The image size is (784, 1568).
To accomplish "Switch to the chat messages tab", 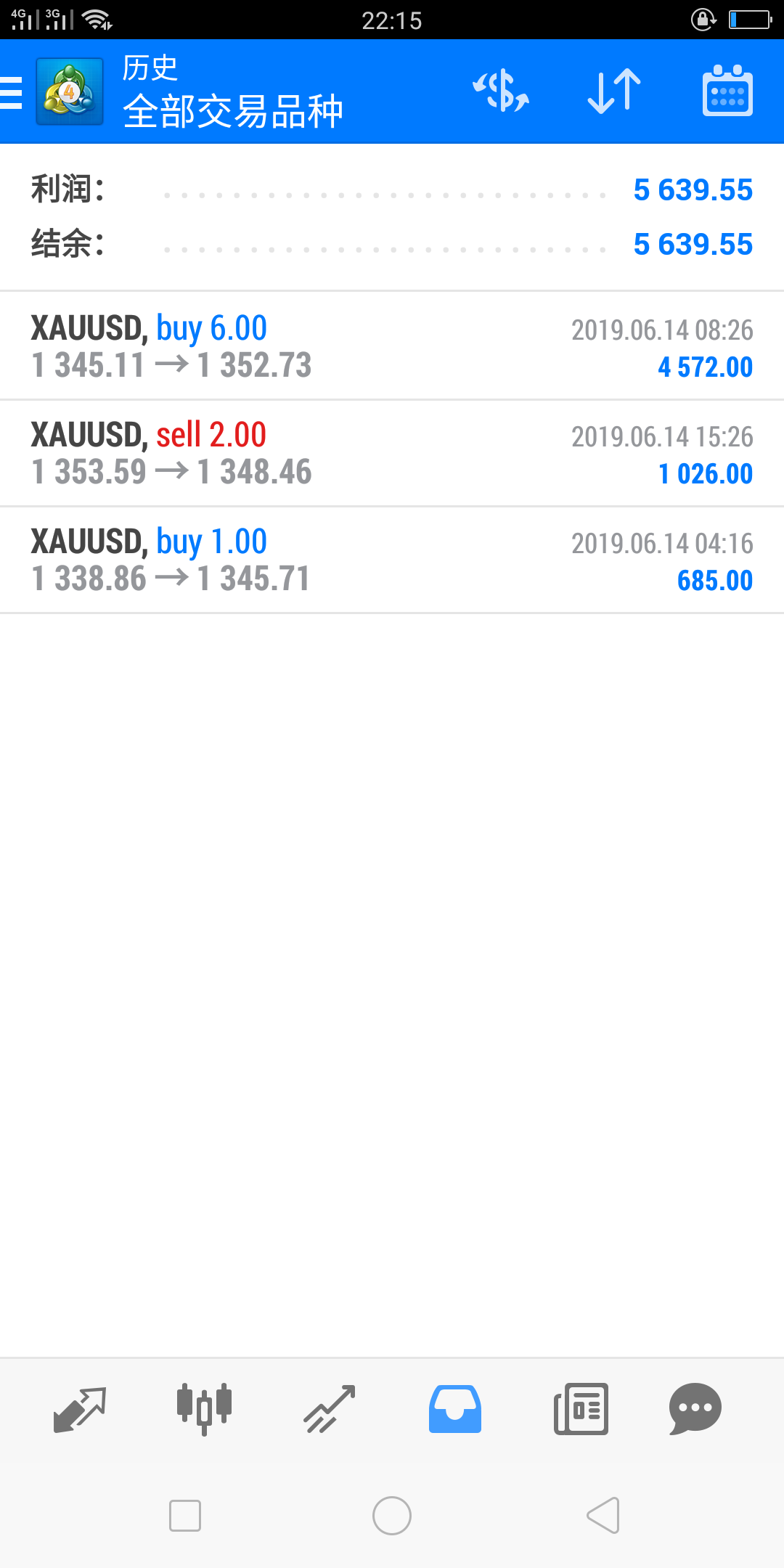I will click(695, 1409).
